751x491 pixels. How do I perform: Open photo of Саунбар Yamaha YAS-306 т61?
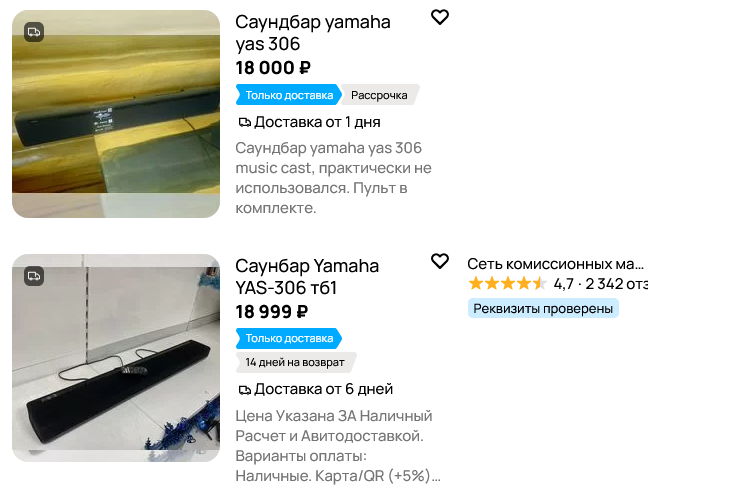tap(116, 358)
